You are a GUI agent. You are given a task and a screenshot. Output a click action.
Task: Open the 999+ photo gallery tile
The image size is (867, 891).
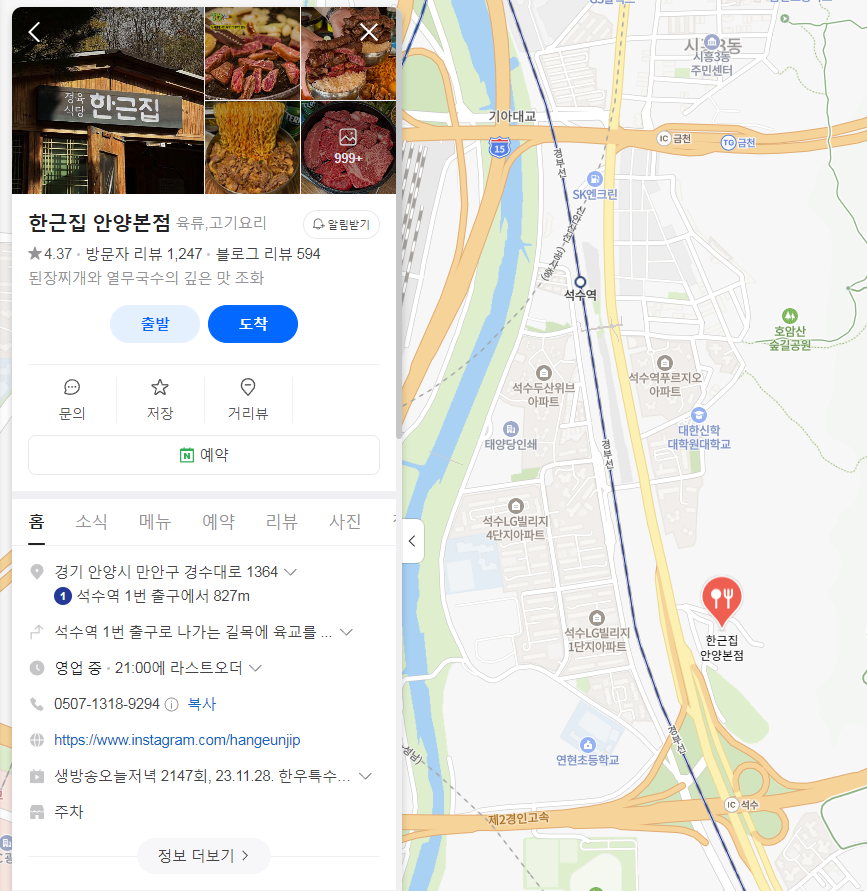click(348, 146)
